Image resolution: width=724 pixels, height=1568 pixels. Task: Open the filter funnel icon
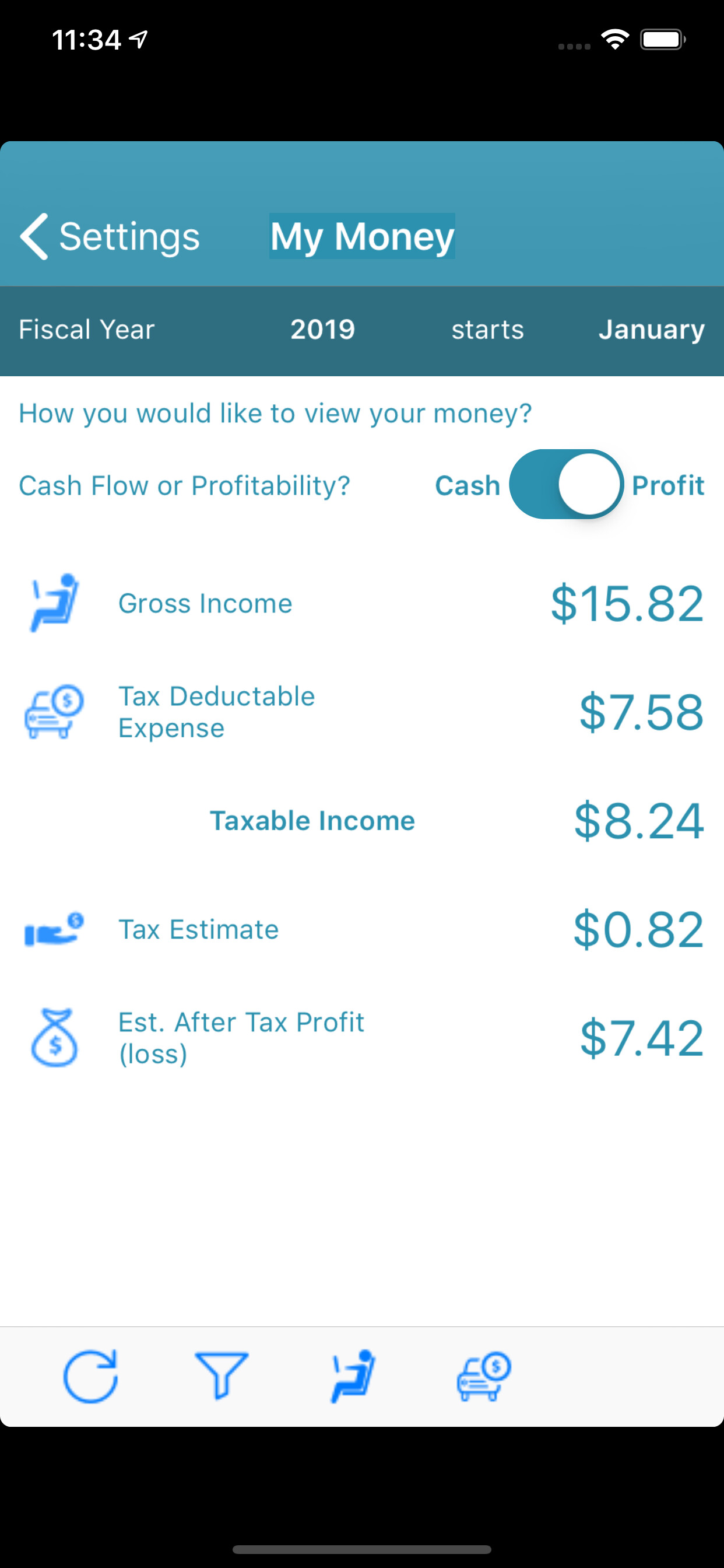coord(222,1376)
